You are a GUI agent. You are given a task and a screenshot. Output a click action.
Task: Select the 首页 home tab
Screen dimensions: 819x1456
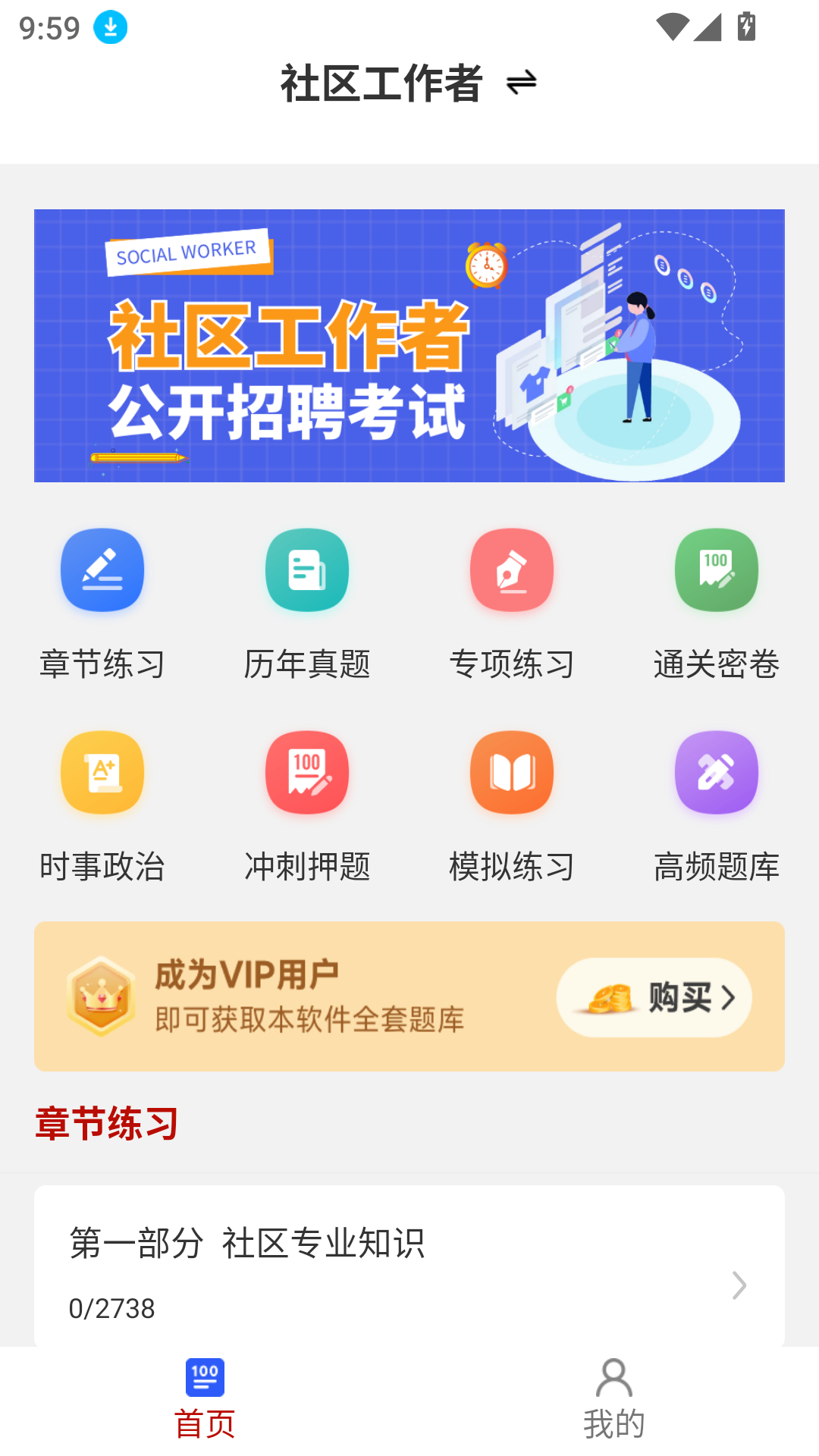[205, 1399]
